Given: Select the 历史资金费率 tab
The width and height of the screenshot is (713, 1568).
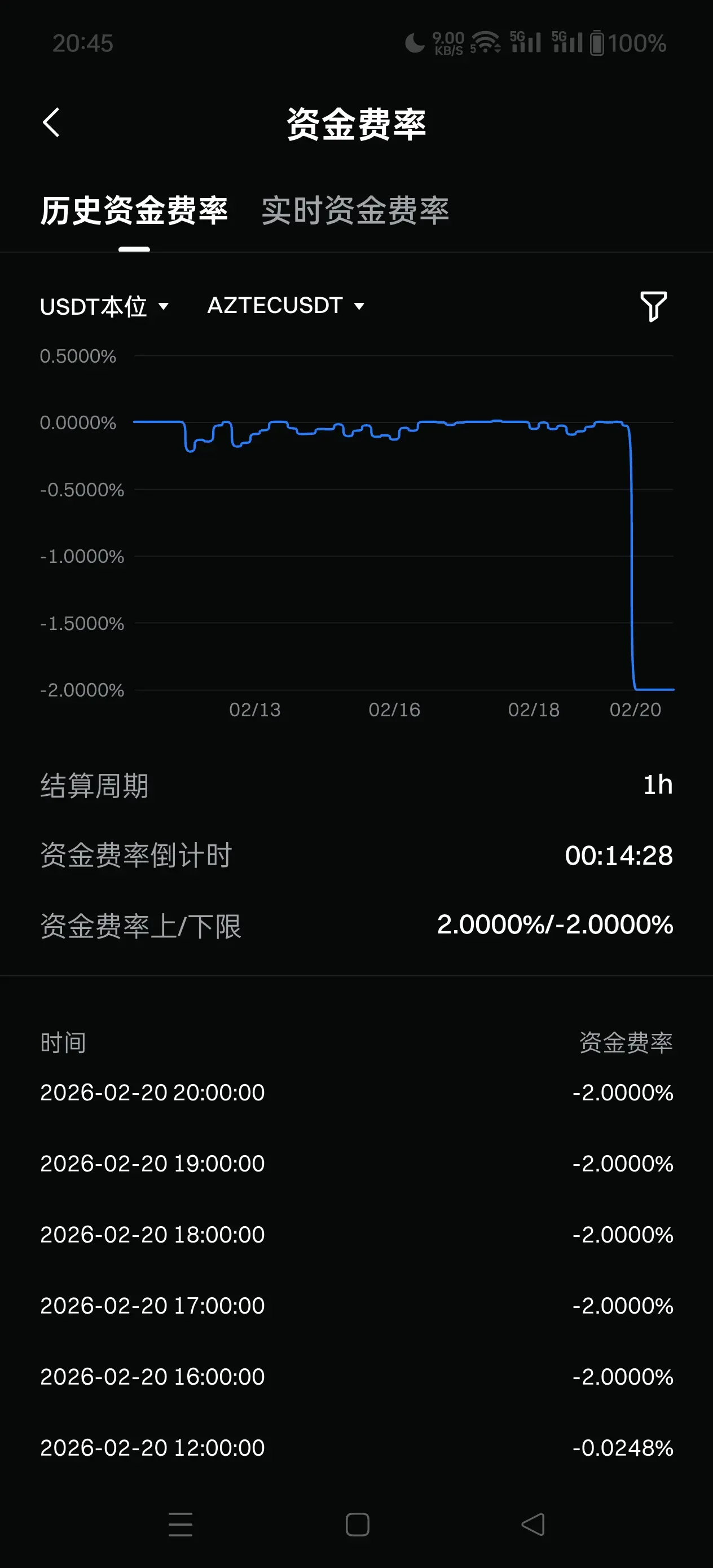Looking at the screenshot, I should (134, 210).
